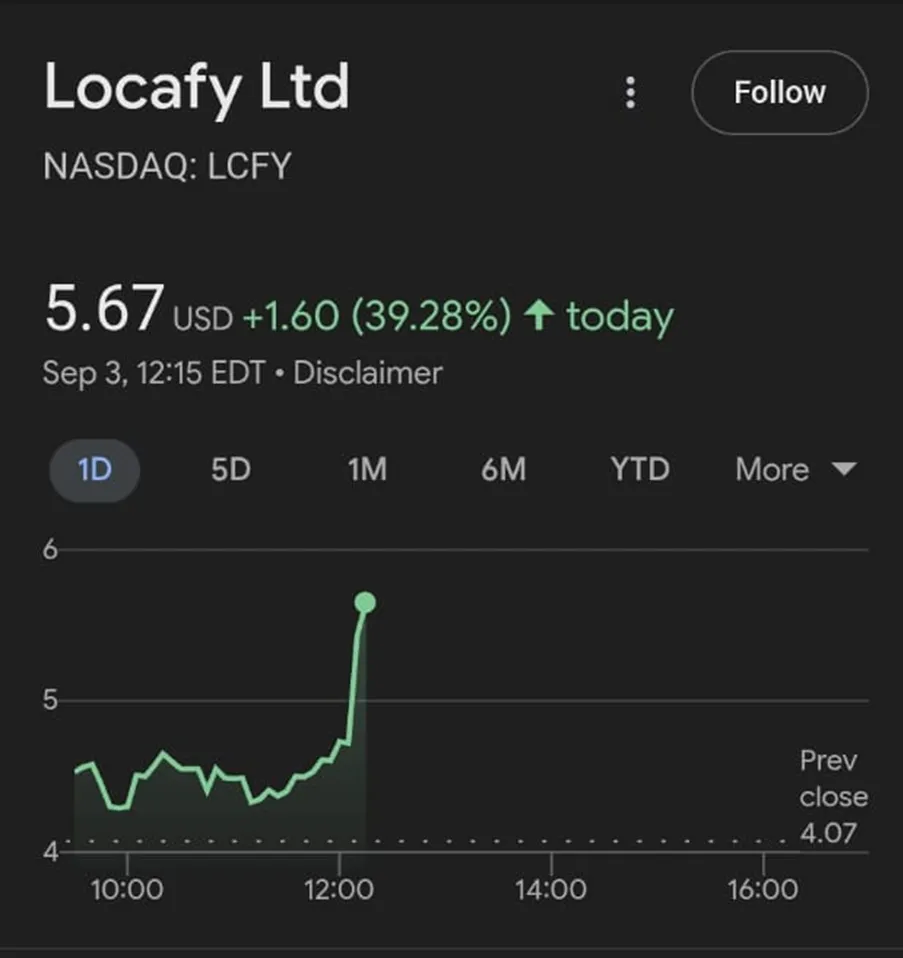View the YTD chart range
The height and width of the screenshot is (958, 903).
click(640, 469)
